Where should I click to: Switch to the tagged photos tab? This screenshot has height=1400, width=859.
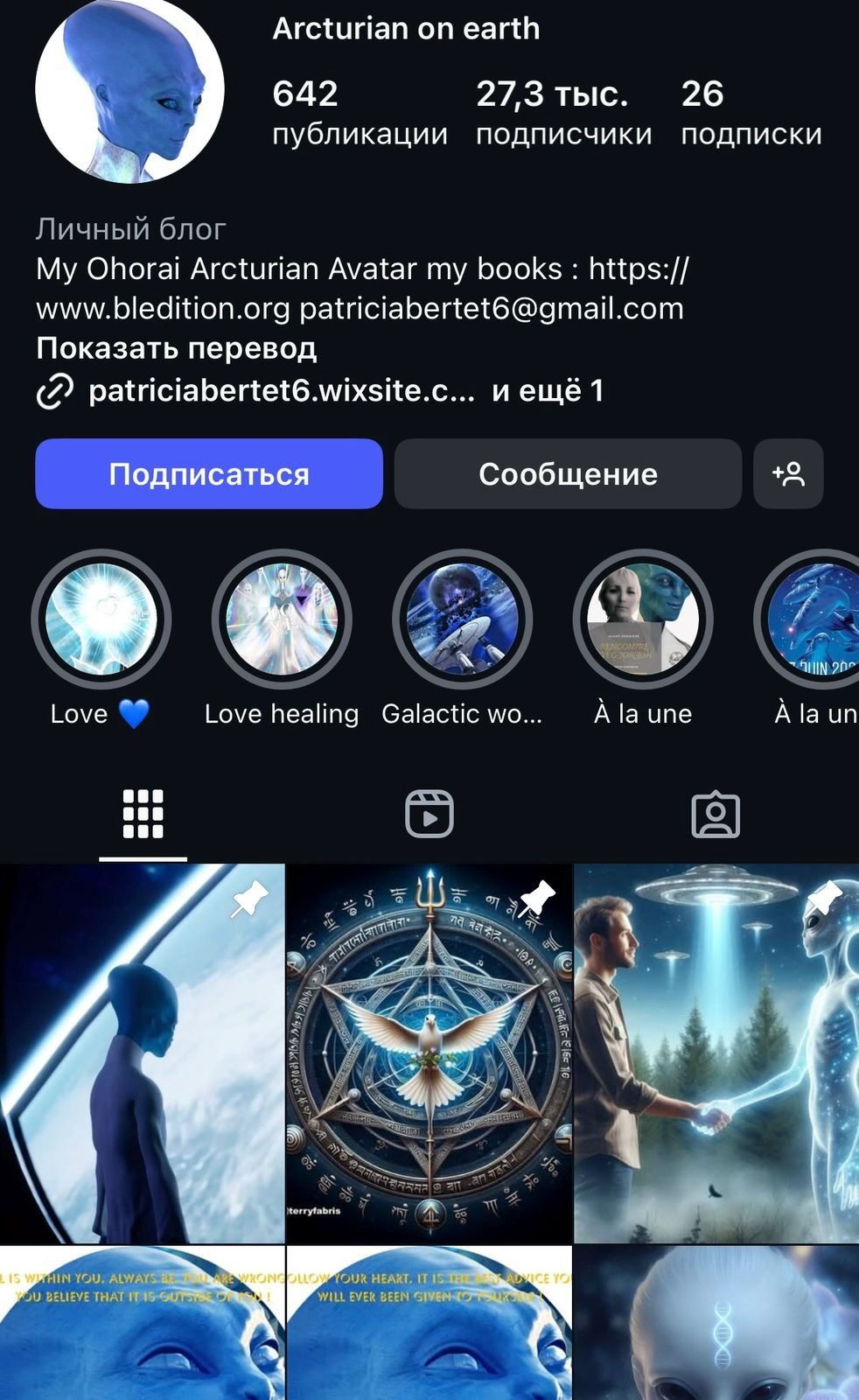coord(716,814)
